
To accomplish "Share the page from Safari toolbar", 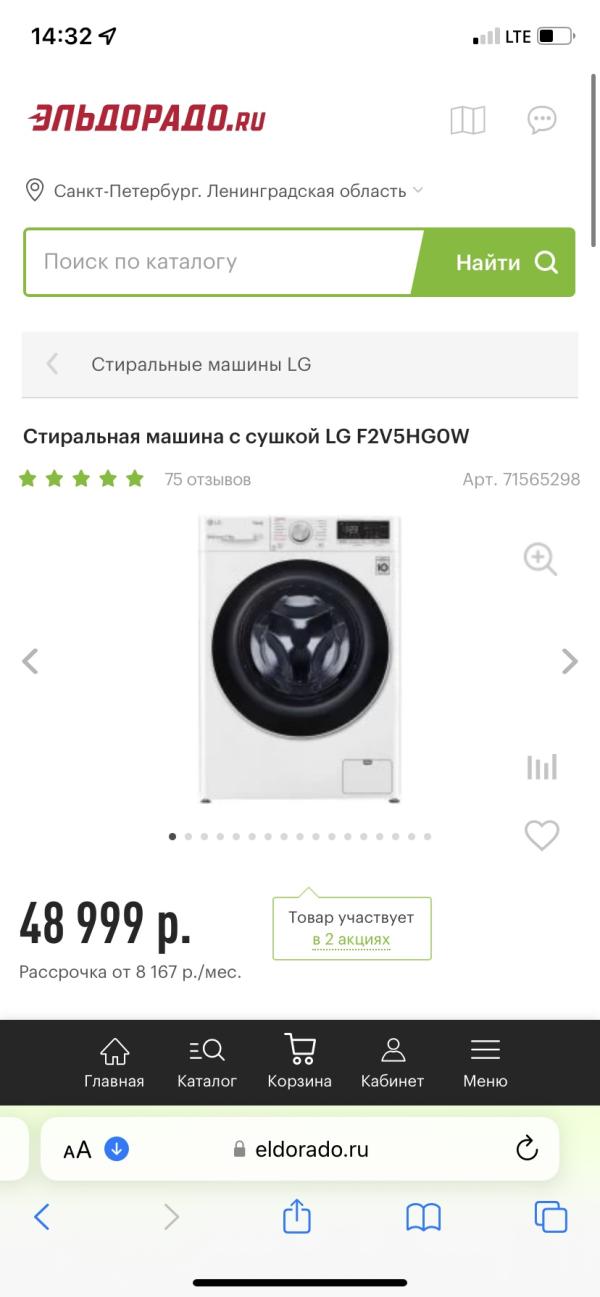I will [297, 1217].
